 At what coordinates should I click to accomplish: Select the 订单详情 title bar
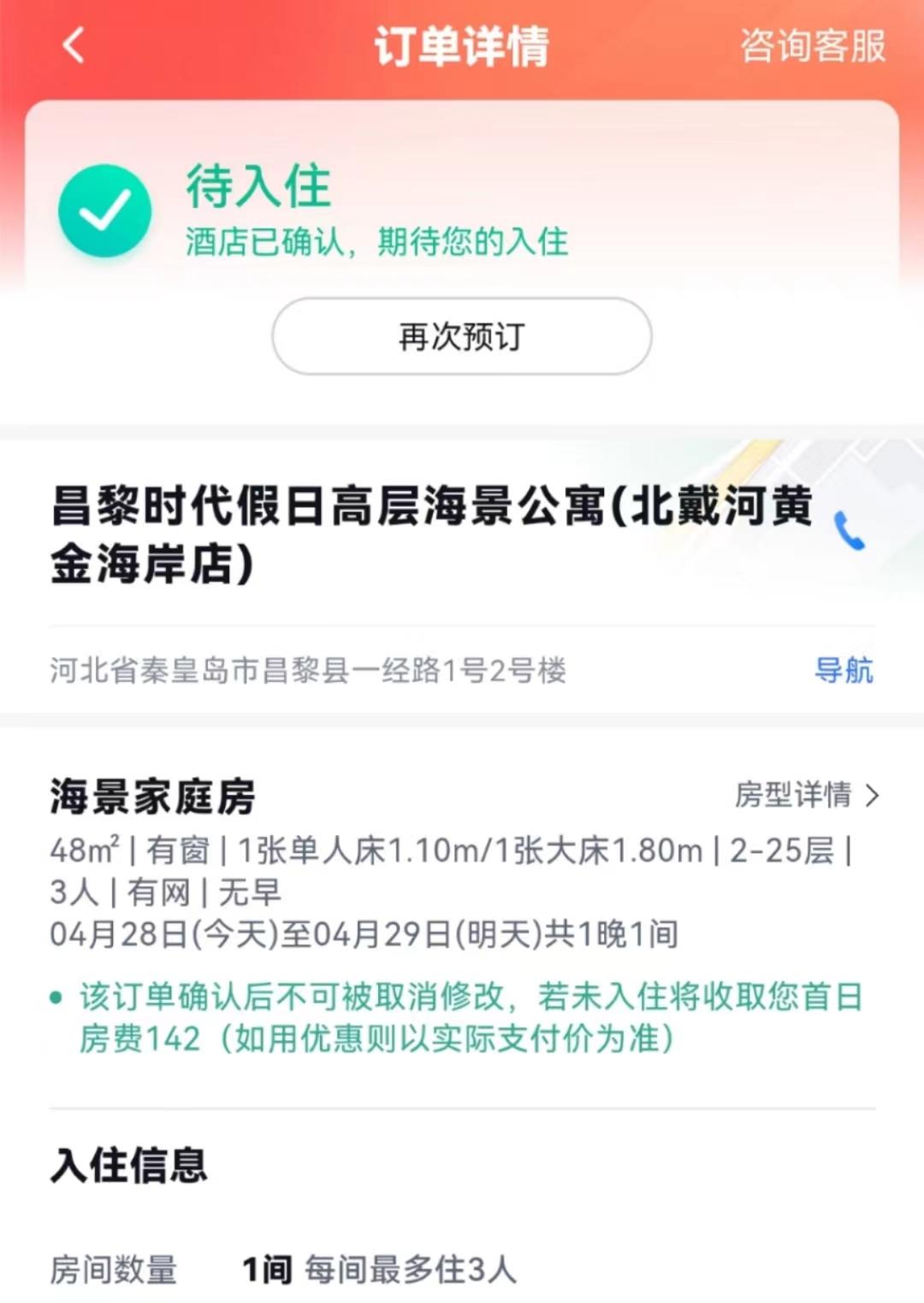[x=462, y=47]
